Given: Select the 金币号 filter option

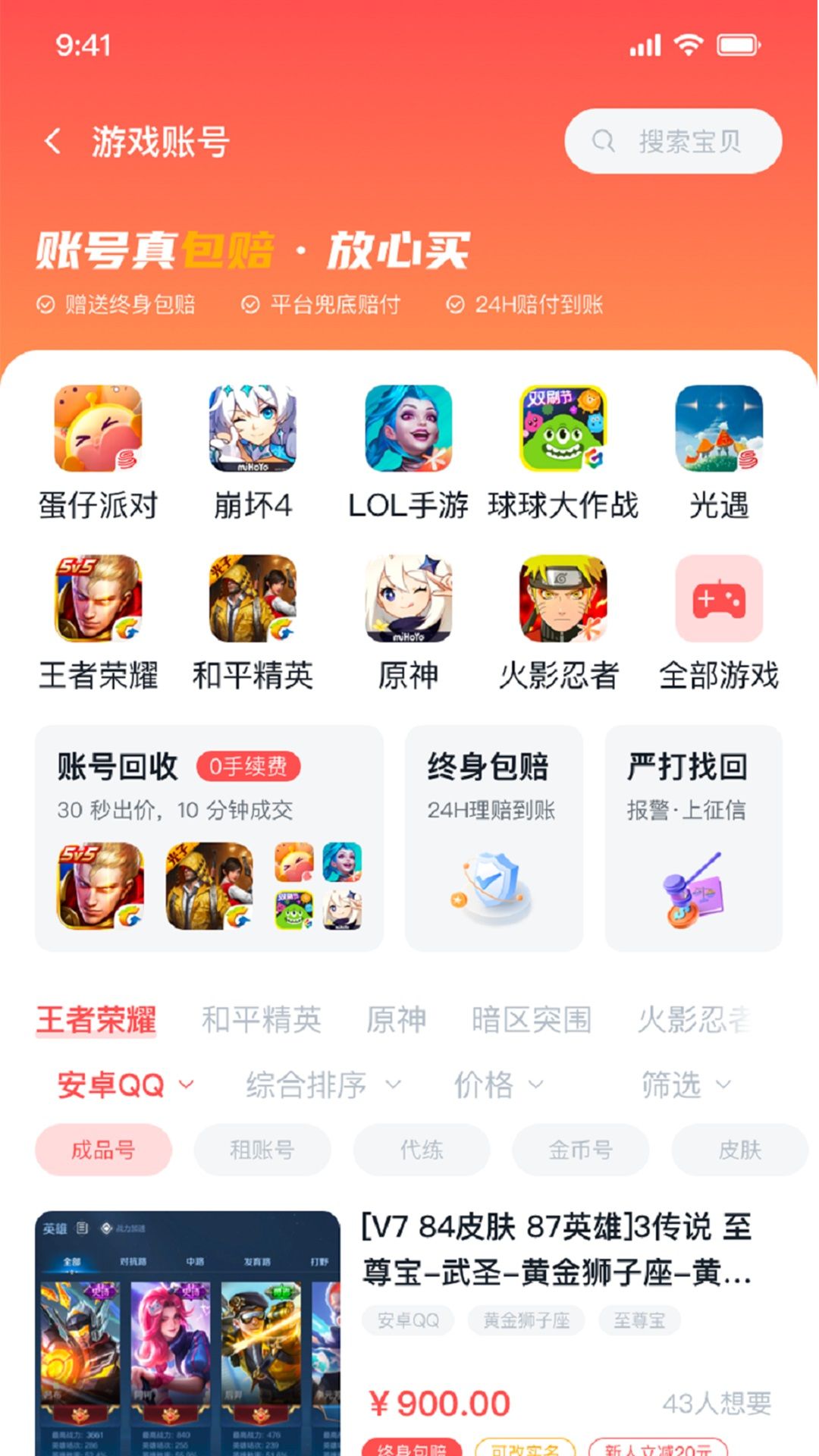Looking at the screenshot, I should pyautogui.click(x=580, y=1149).
